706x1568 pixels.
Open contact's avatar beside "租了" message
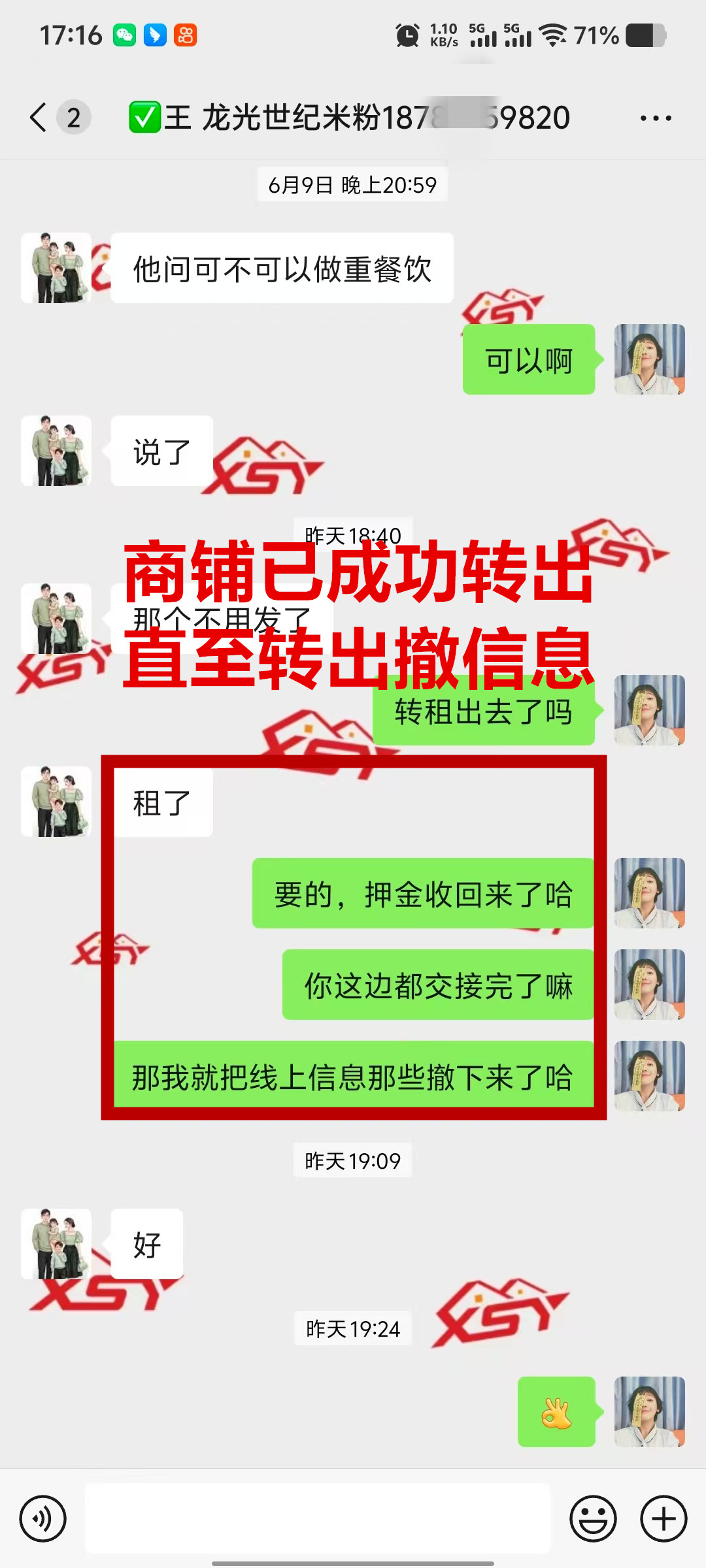click(56, 802)
